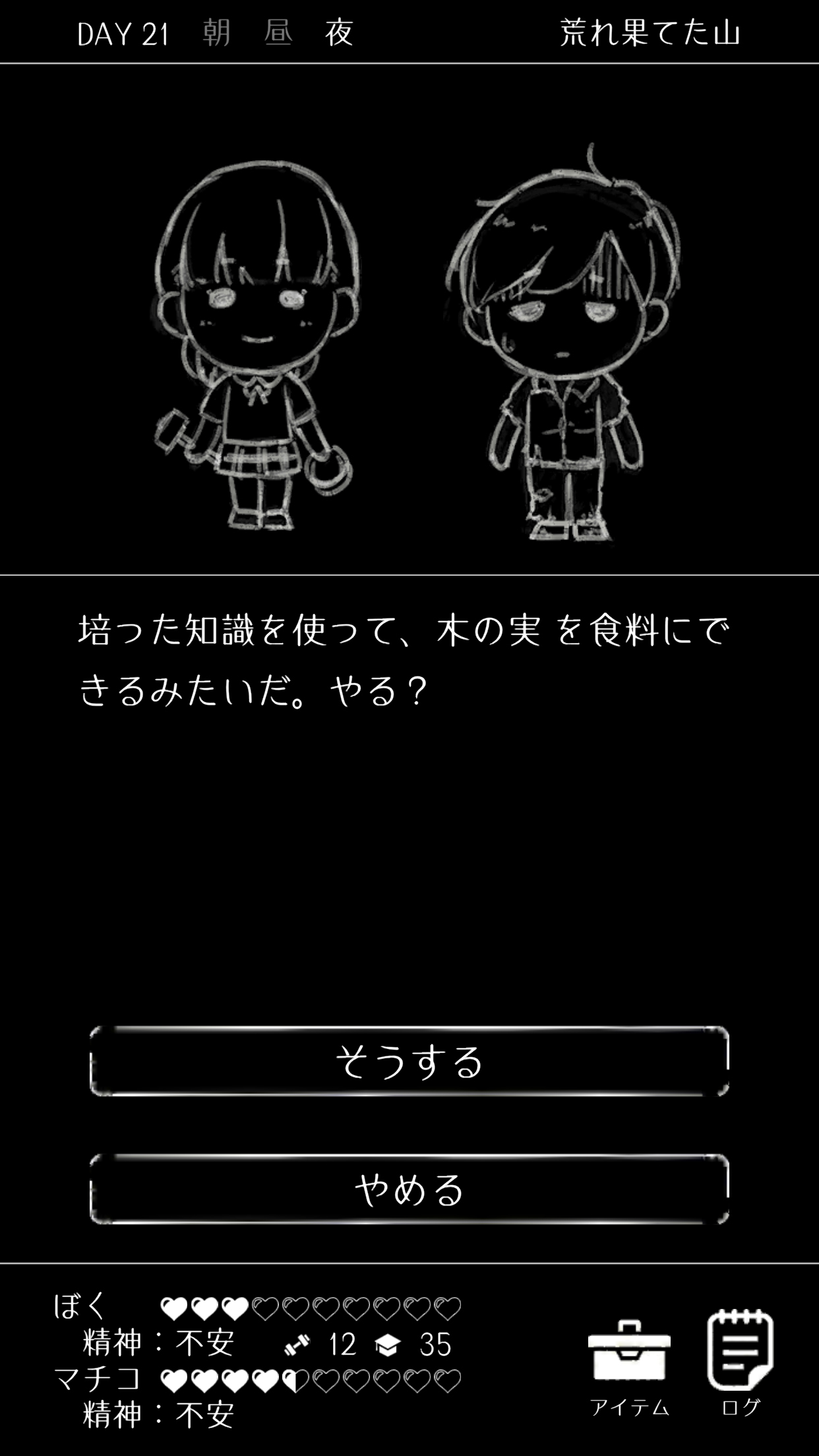
Task: Open the アイテム toolbox
Action: click(629, 1364)
